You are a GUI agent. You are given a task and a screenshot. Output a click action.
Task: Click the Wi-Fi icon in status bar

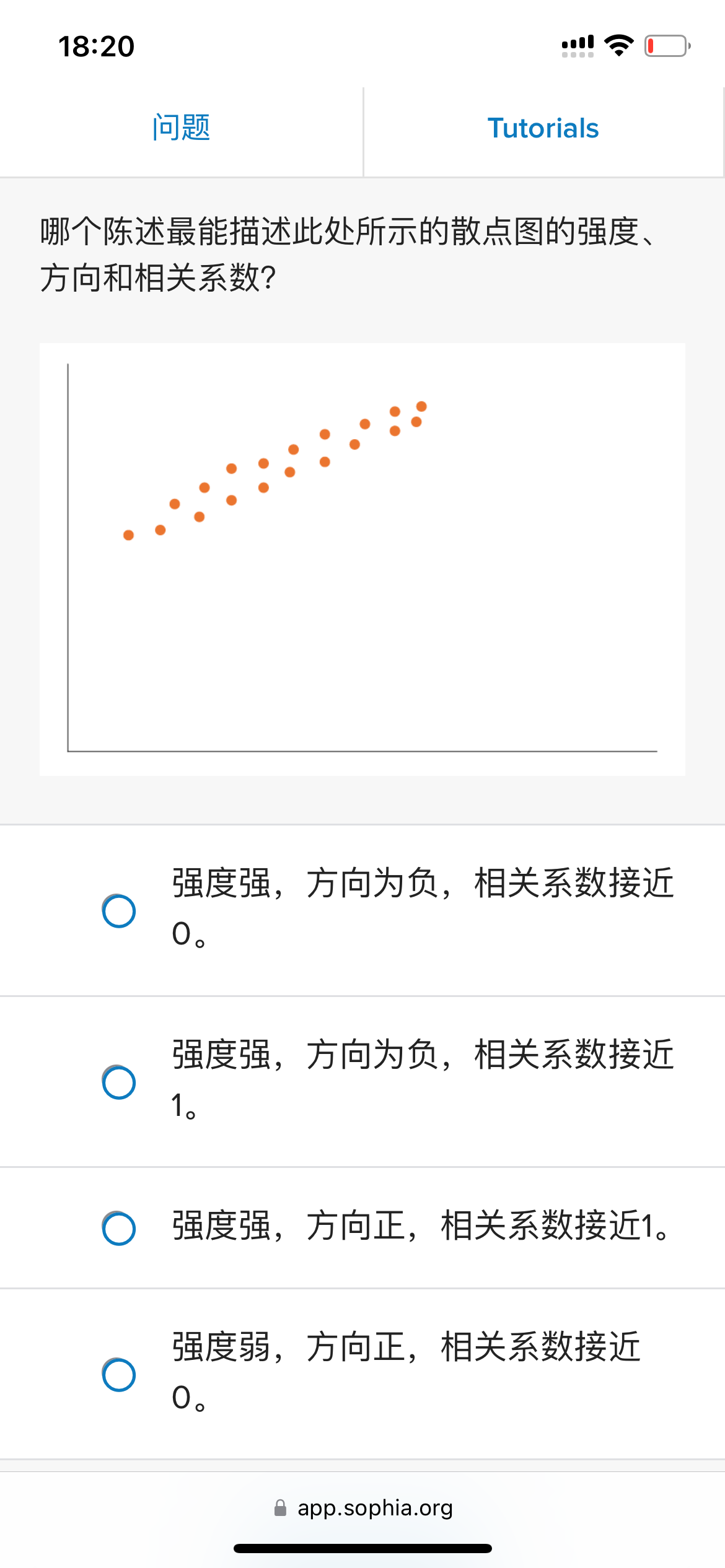pos(618,43)
